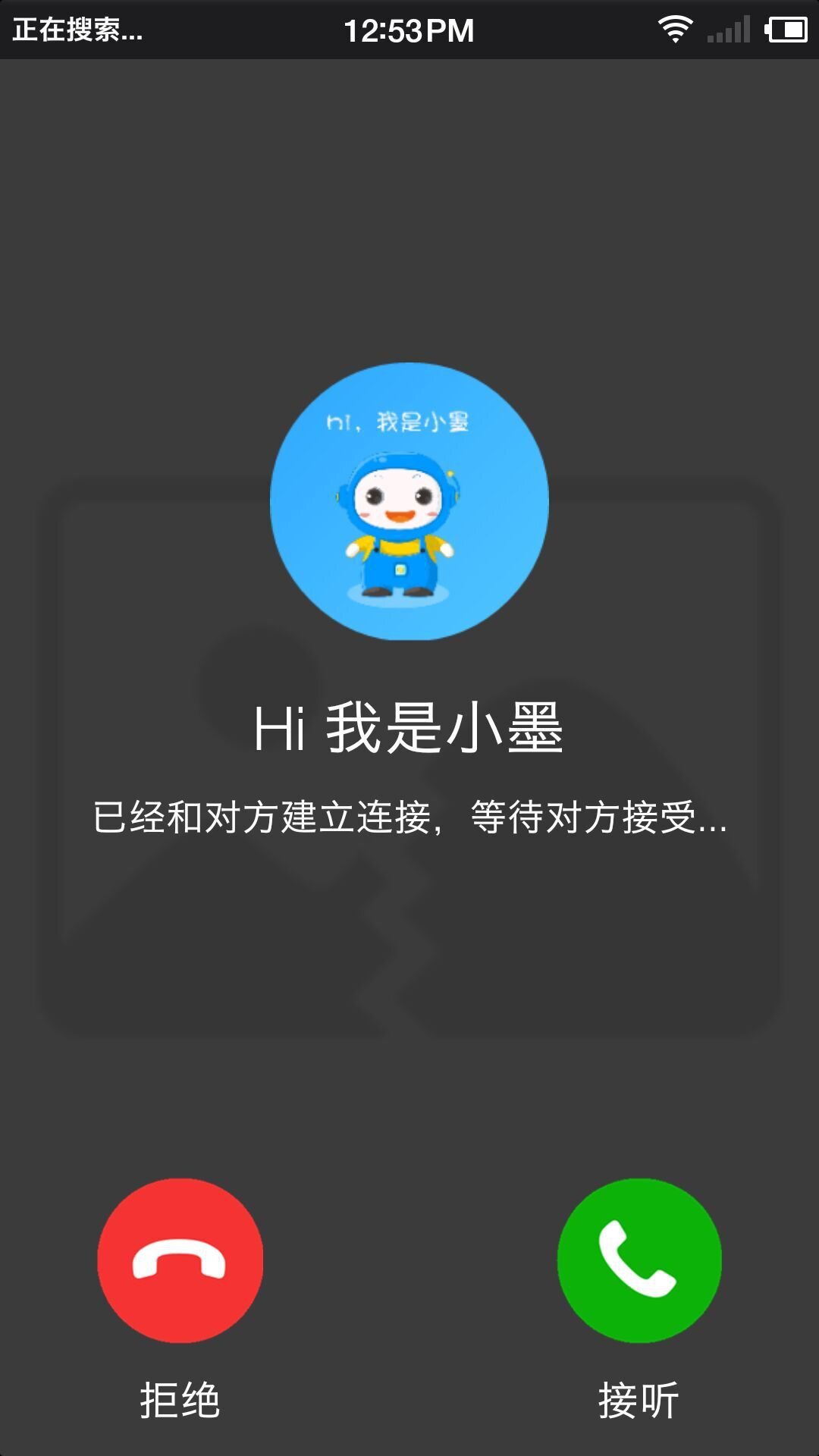Viewport: 819px width, 1456px height.
Task: Tap the clock showing 12:53 PM
Action: [408, 29]
